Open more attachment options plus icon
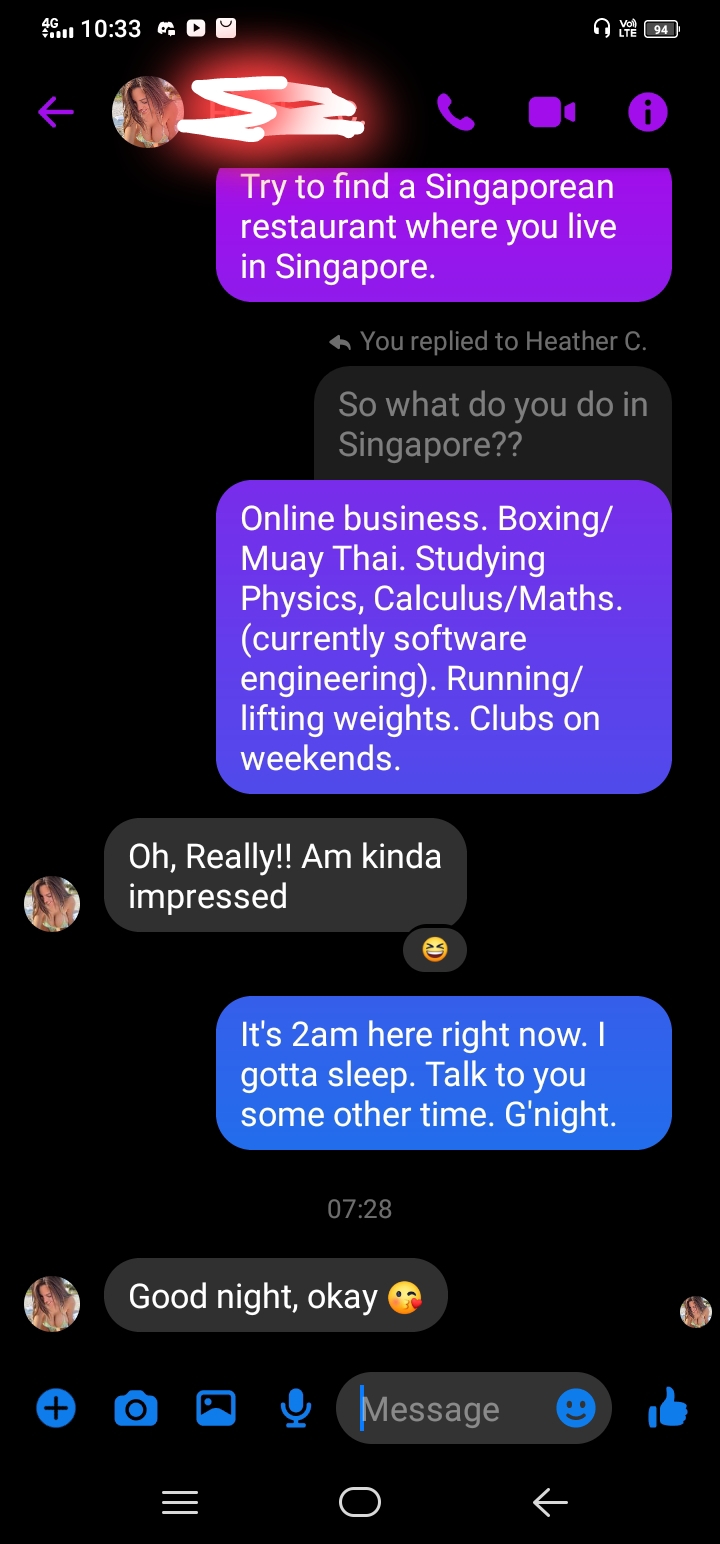Screen dimensions: 720x1544 coord(56,1409)
